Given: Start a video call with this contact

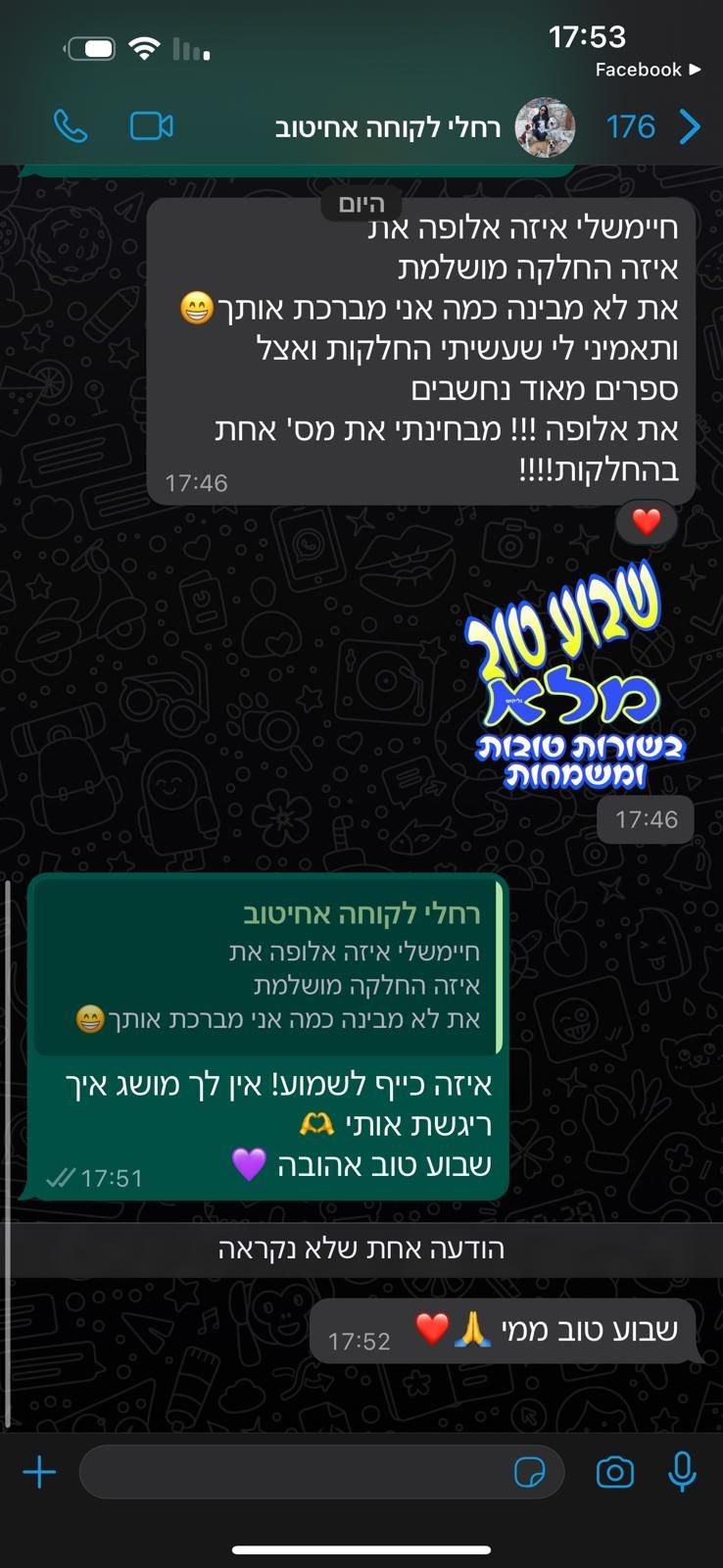Looking at the screenshot, I should click(x=152, y=126).
